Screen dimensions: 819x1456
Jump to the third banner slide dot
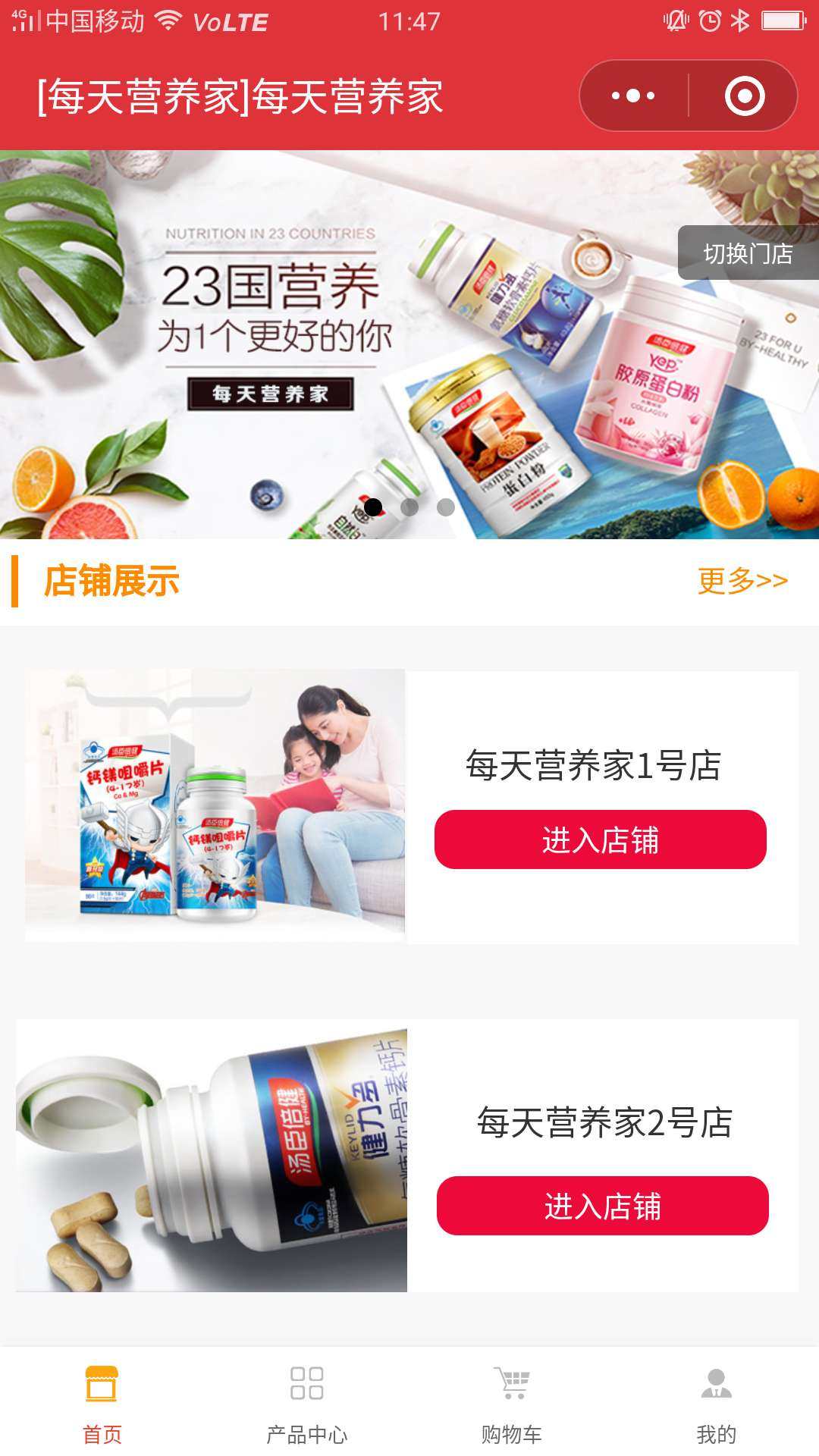coord(446,507)
